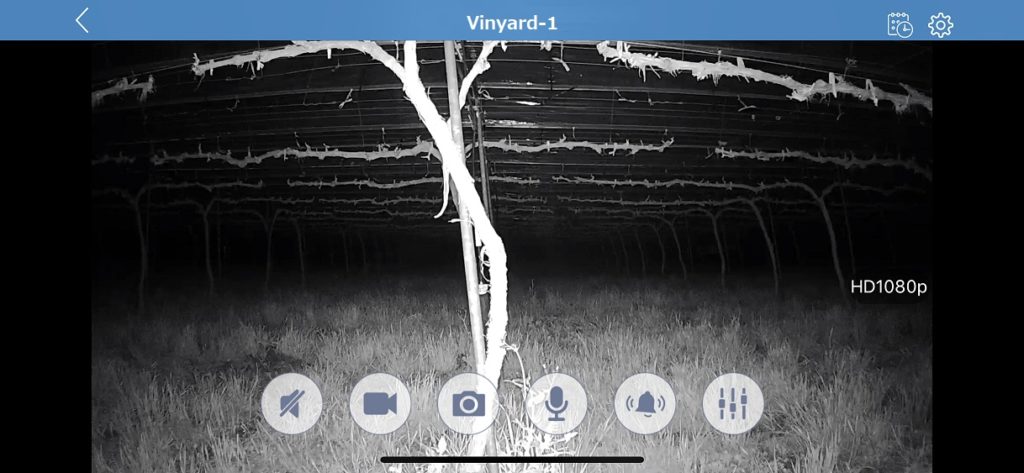This screenshot has height=473, width=1024.
Task: Activate the microphone to talk
Action: pyautogui.click(x=556, y=404)
